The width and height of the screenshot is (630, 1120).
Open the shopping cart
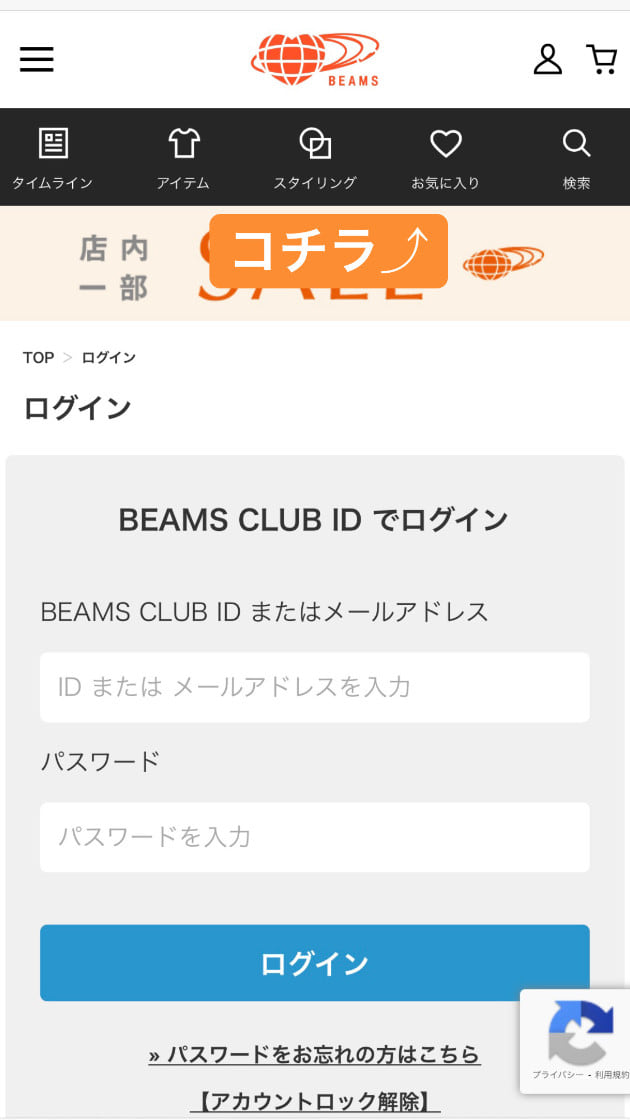(601, 59)
